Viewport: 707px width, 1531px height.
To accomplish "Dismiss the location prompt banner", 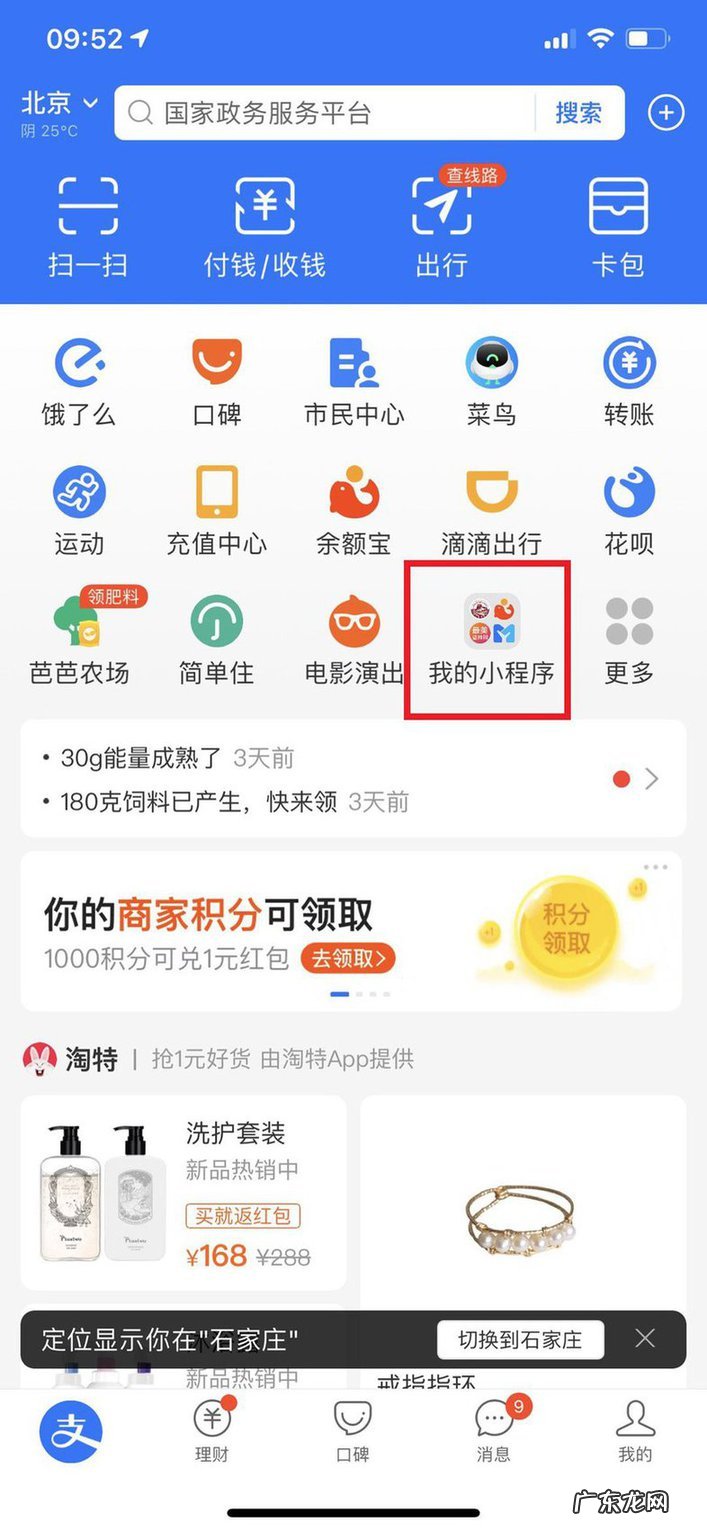I will [x=646, y=1338].
